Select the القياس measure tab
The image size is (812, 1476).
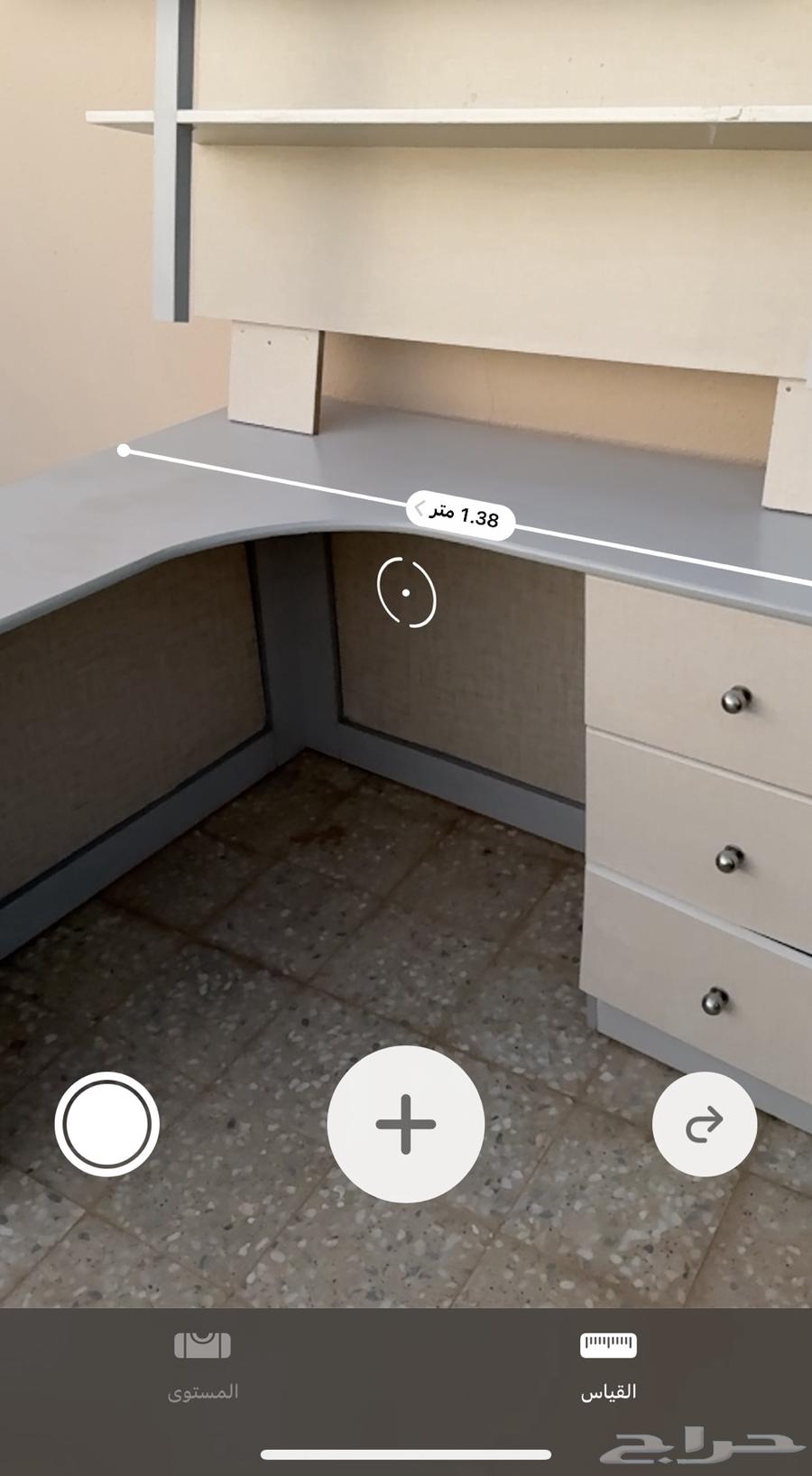608,1365
